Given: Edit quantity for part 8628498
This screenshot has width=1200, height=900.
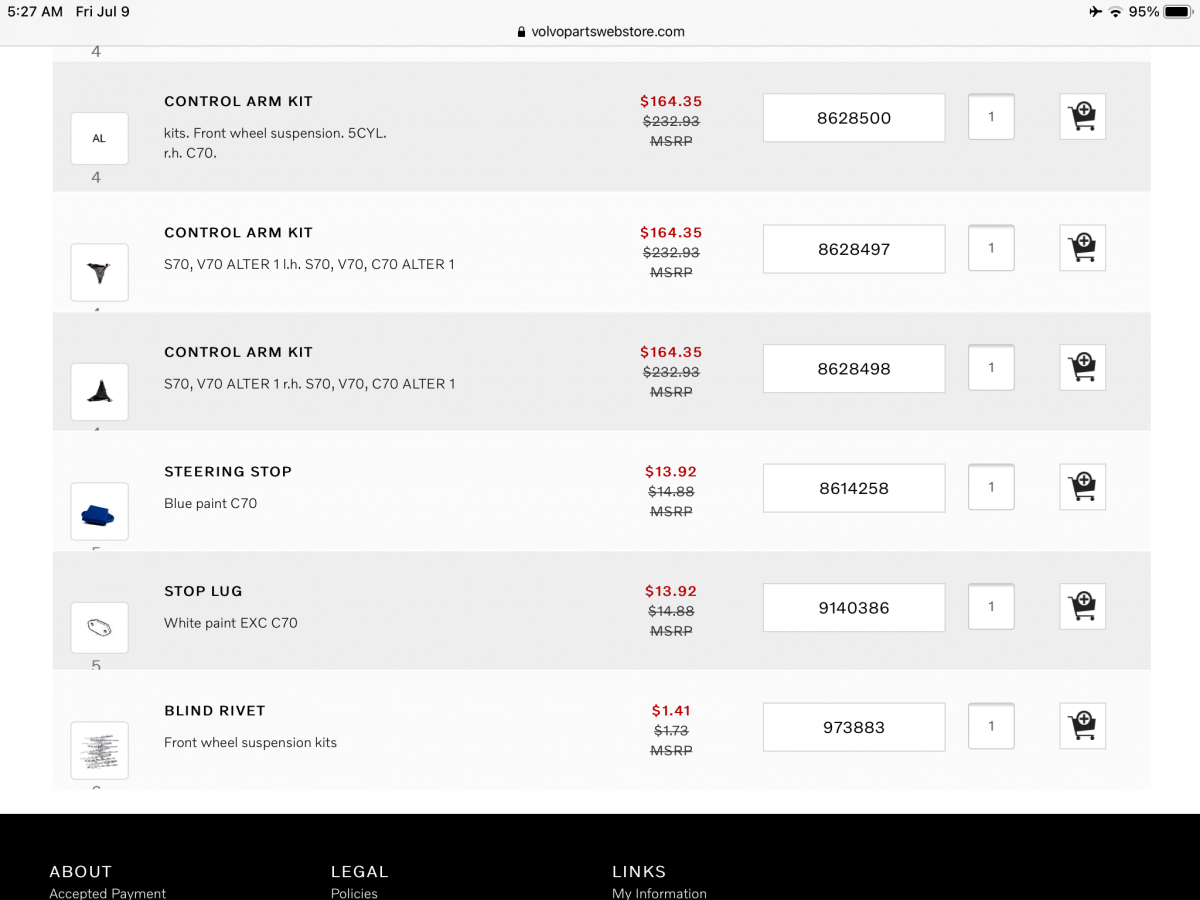Looking at the screenshot, I should (x=991, y=368).
